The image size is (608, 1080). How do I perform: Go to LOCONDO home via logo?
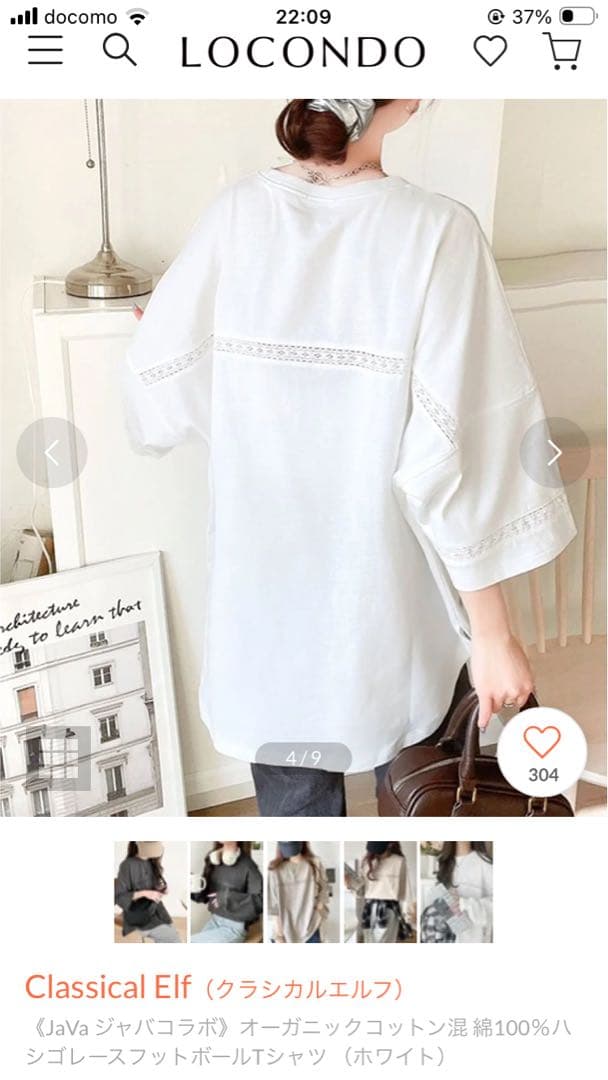click(x=303, y=52)
